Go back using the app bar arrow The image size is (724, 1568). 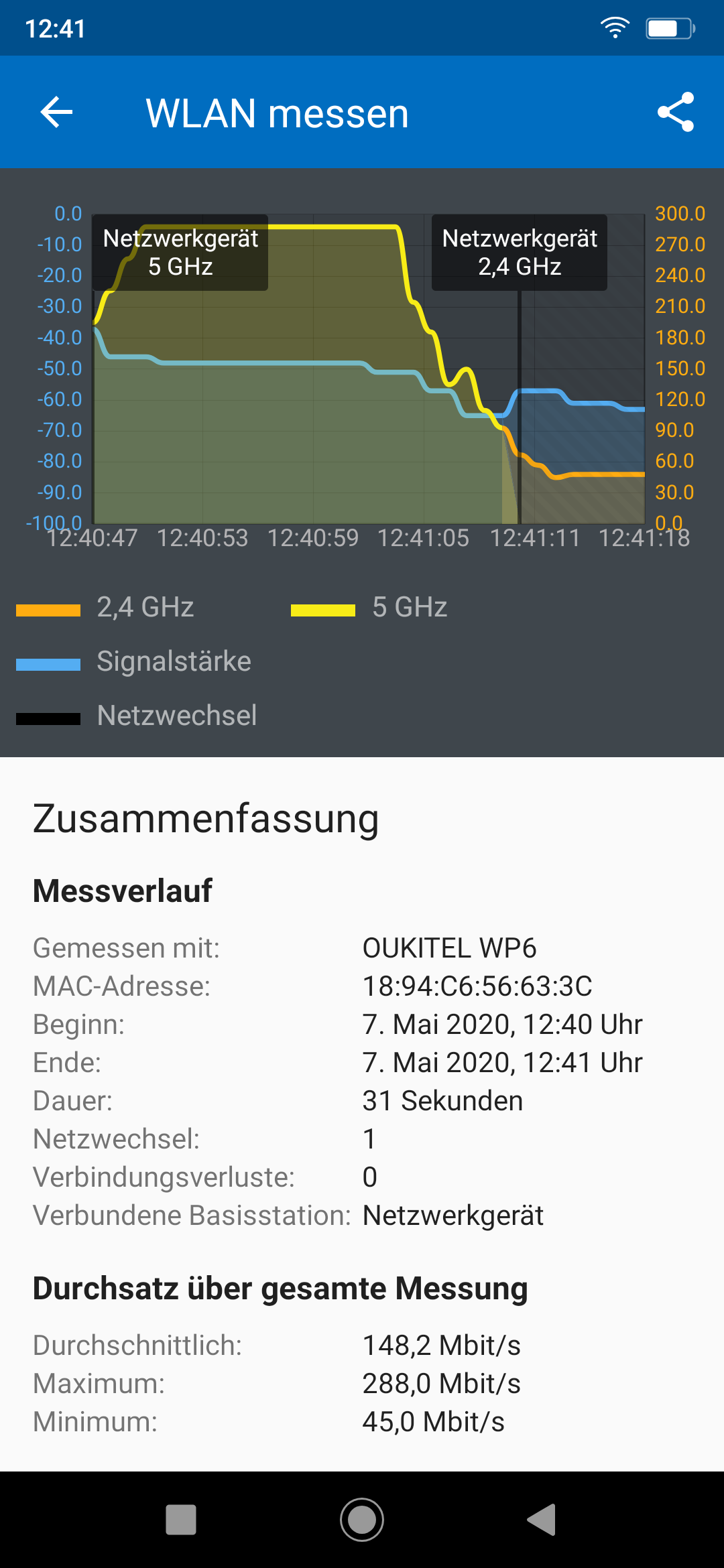pyautogui.click(x=56, y=112)
